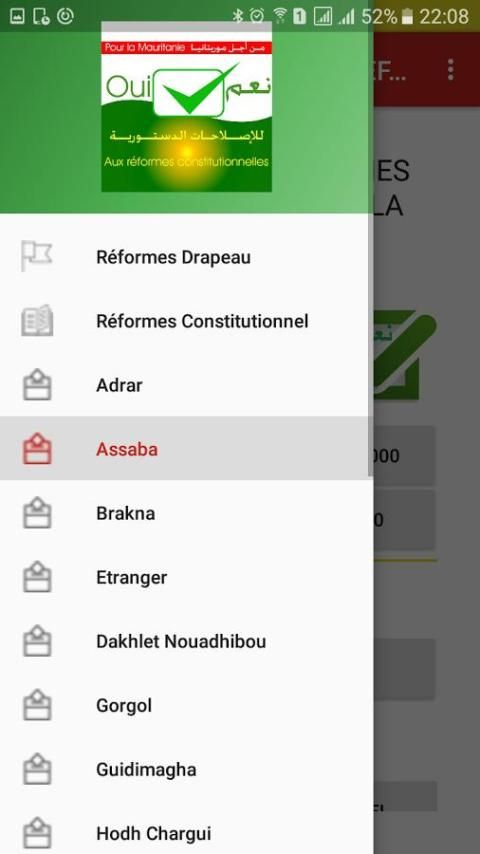Open the Gorgol region
The image size is (480, 854).
tap(186, 705)
